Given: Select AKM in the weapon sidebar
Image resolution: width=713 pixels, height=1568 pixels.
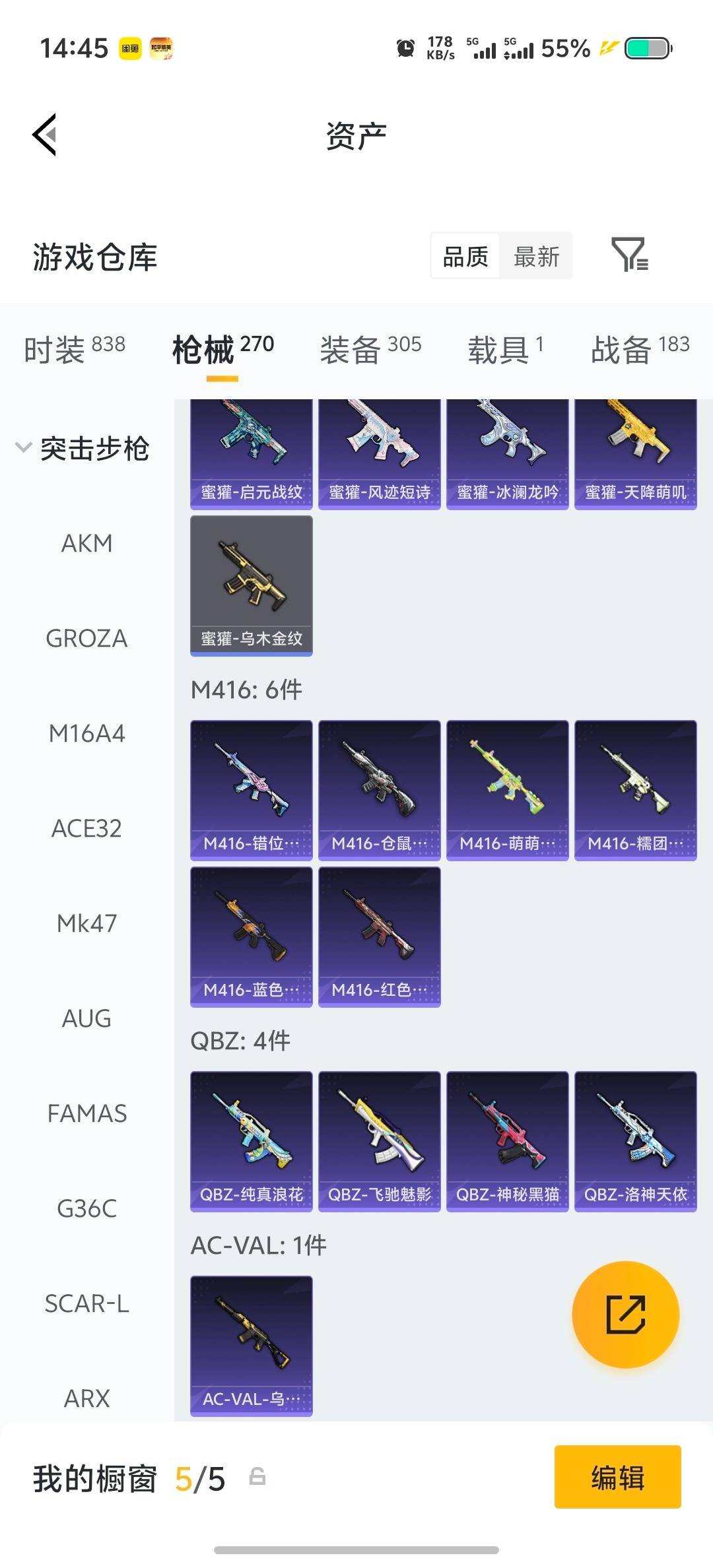Looking at the screenshot, I should 86,543.
